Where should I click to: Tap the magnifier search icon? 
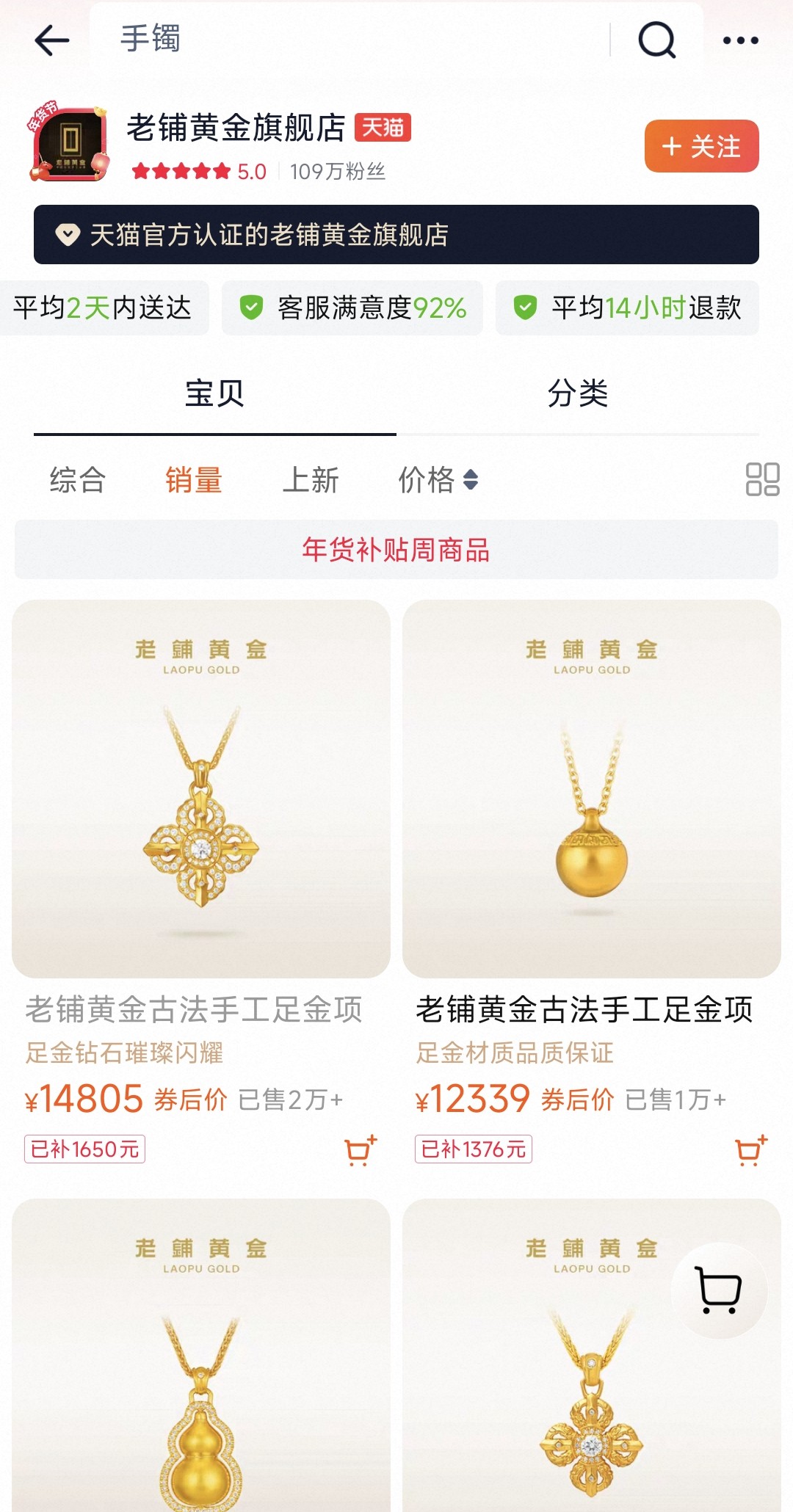coord(656,40)
